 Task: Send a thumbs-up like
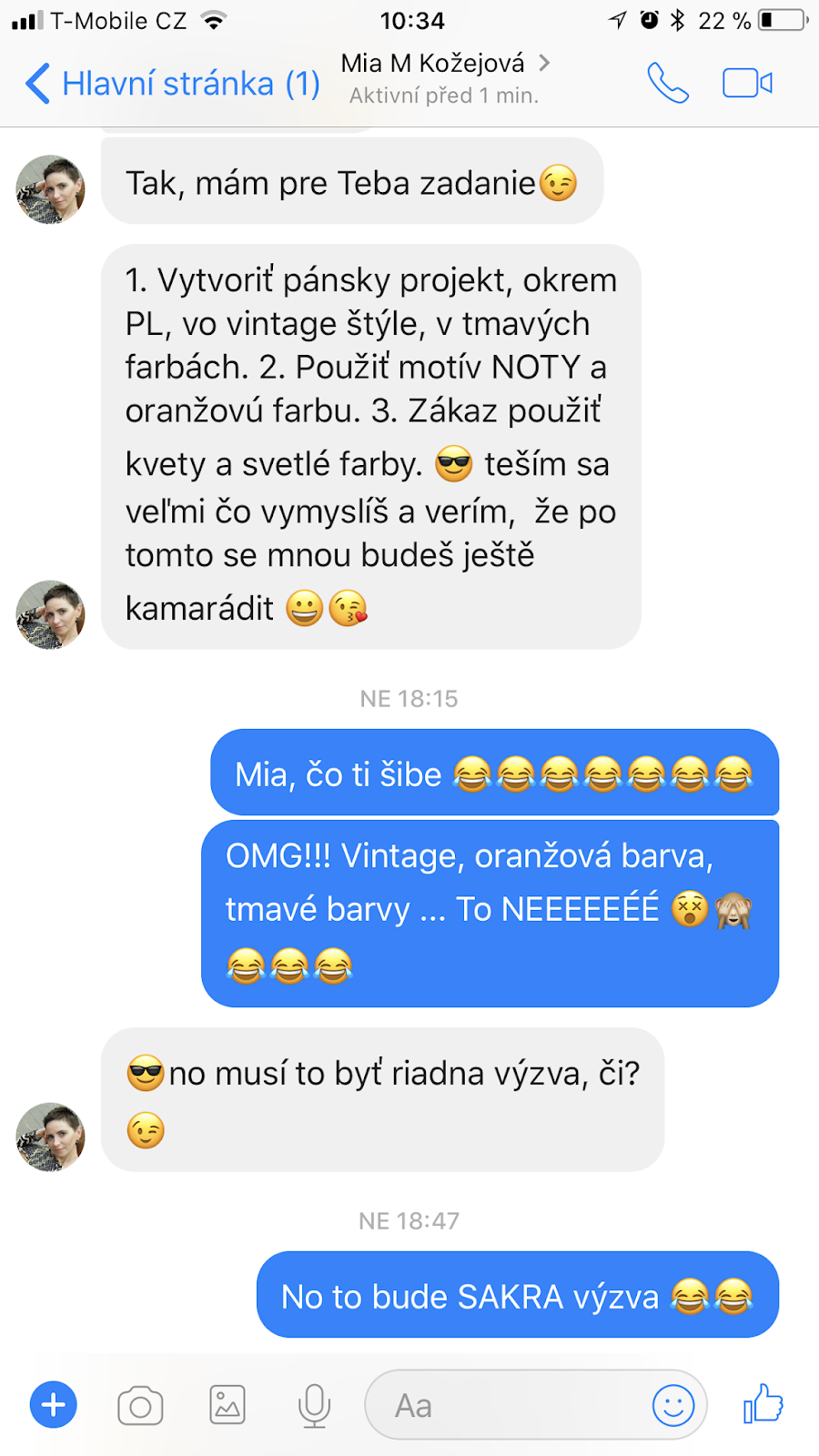tap(763, 1404)
